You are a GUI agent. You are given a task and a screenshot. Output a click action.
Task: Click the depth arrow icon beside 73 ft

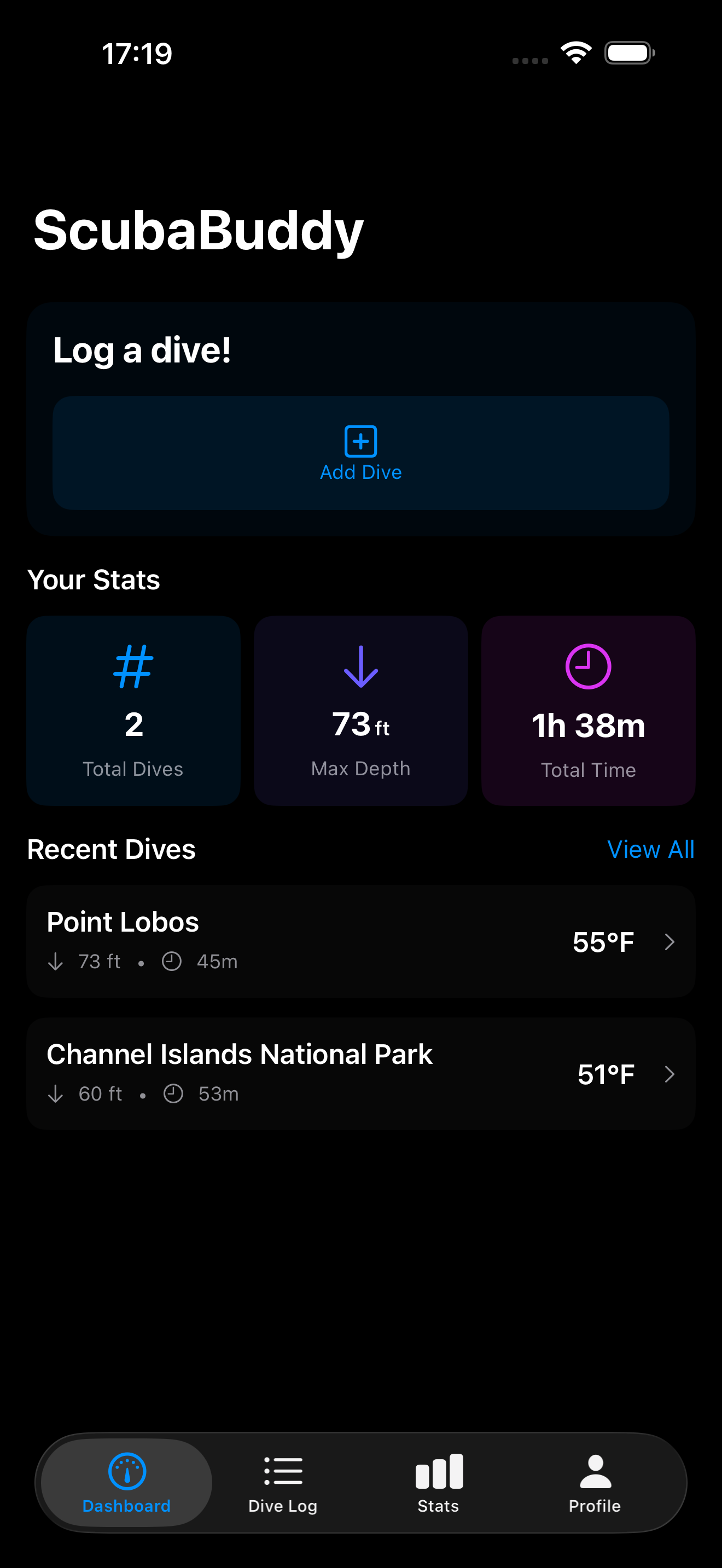55,961
